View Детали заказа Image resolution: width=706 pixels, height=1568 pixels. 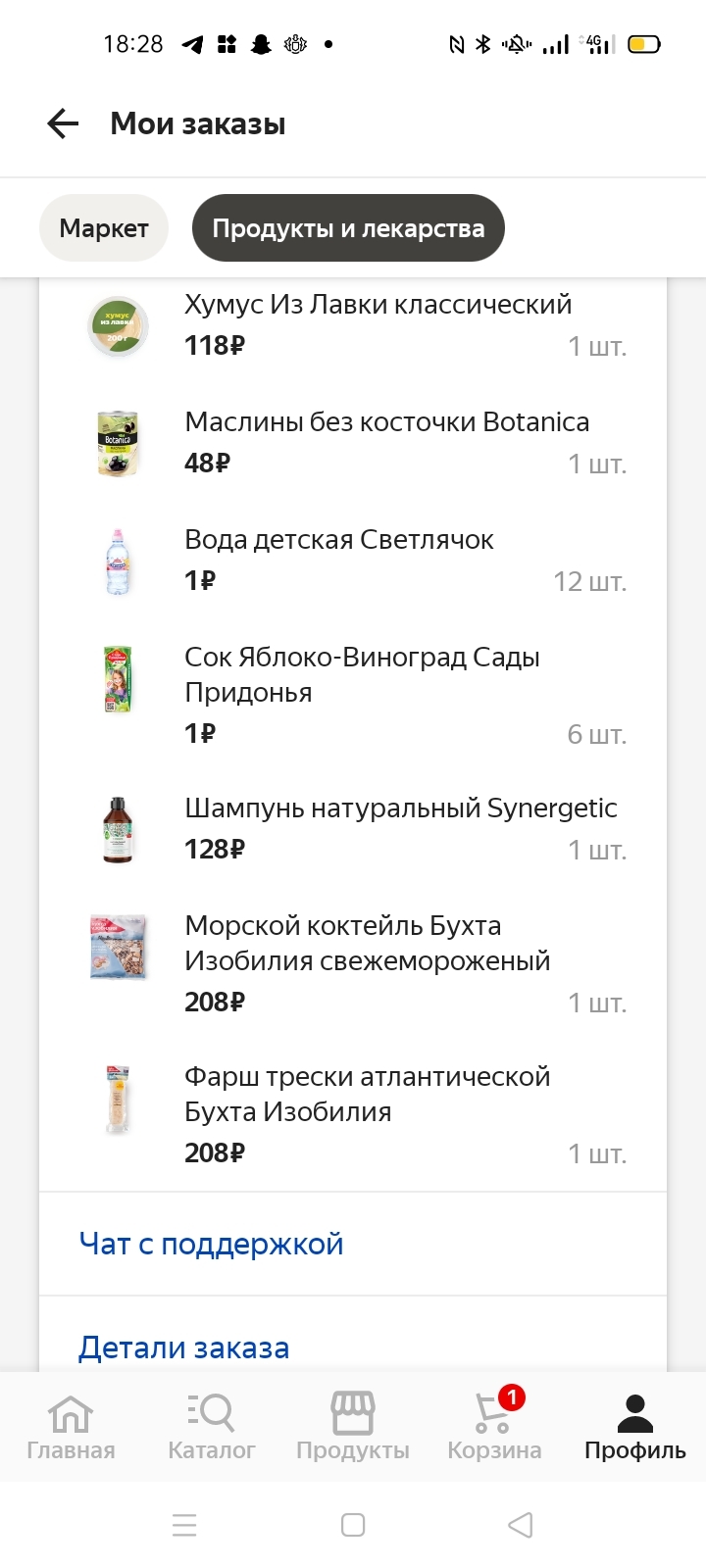183,1348
